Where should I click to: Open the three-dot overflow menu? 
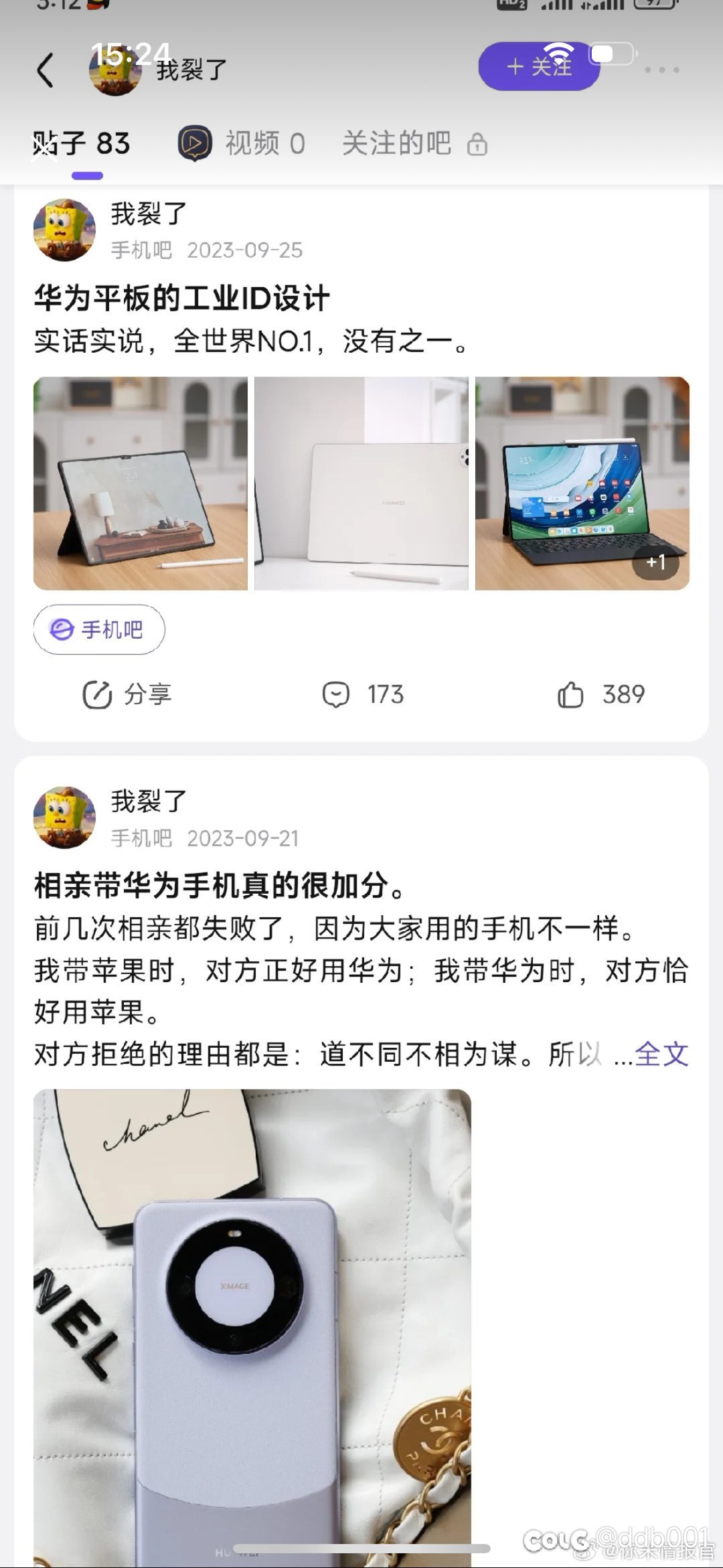(x=662, y=70)
